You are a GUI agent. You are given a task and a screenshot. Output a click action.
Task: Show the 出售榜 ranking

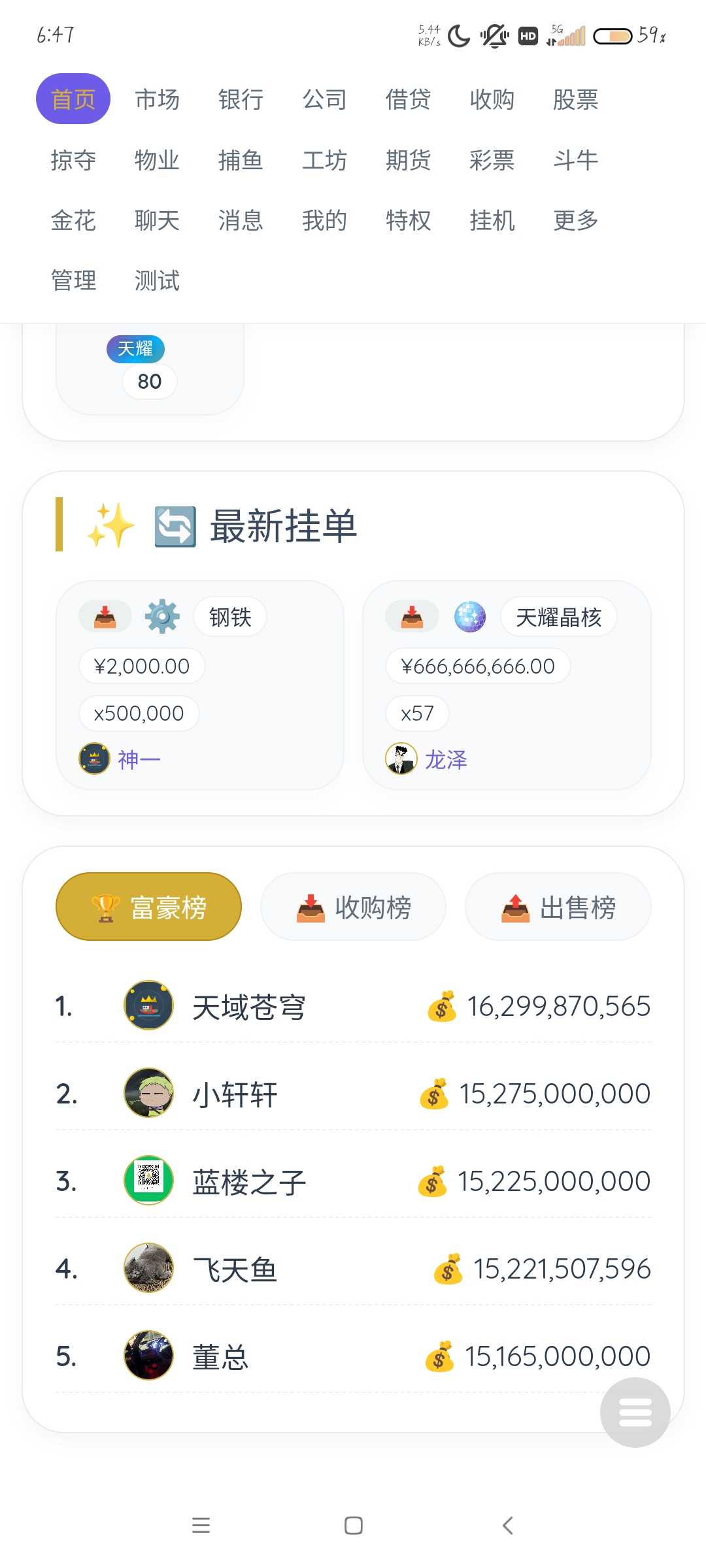[558, 907]
